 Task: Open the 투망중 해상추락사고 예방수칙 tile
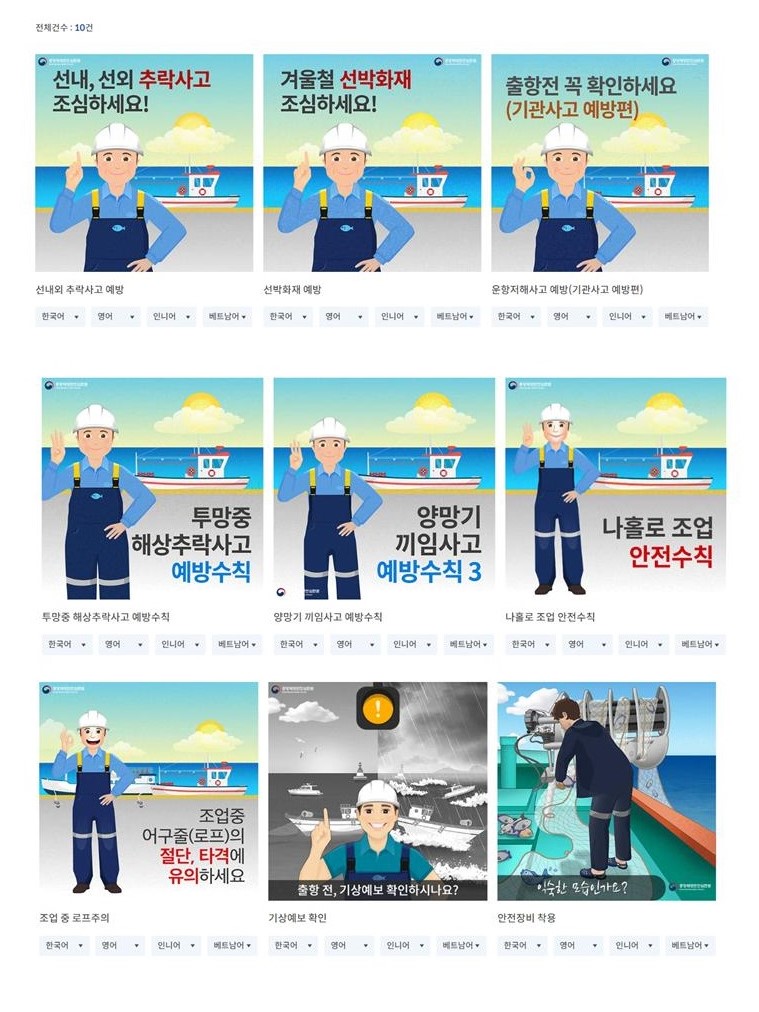152,488
